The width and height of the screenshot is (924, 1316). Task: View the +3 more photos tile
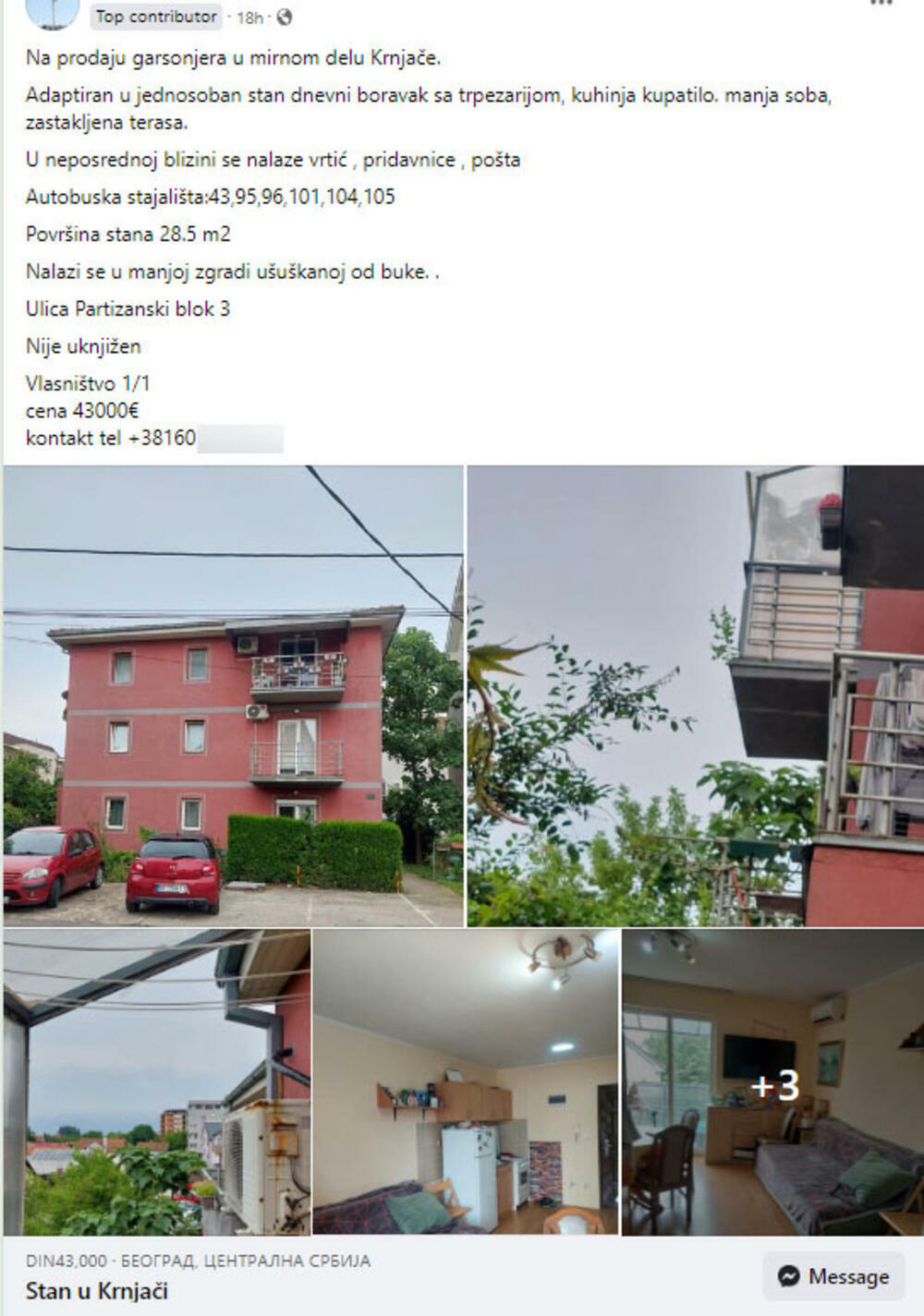pyautogui.click(x=772, y=1081)
